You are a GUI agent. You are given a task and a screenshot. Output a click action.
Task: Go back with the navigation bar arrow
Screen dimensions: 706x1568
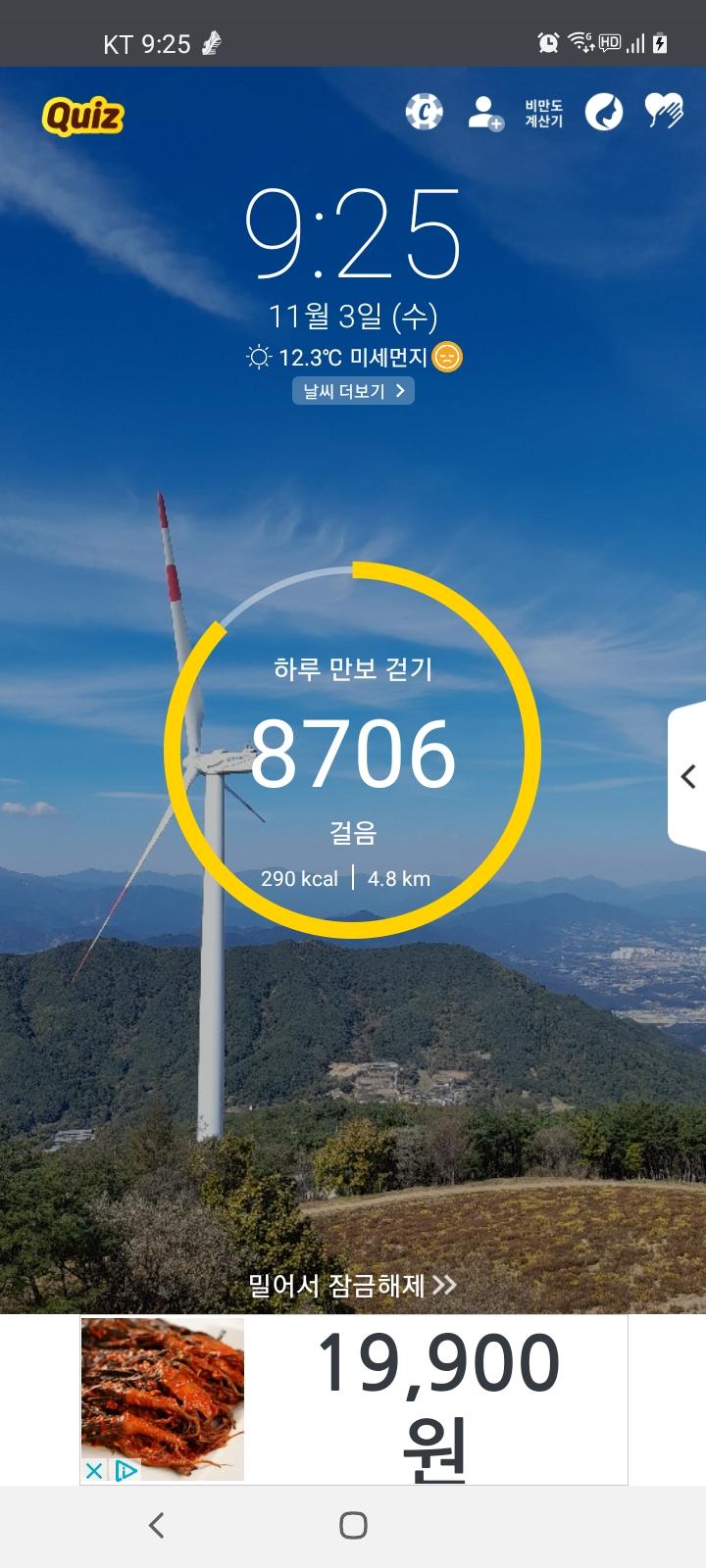point(156,1525)
